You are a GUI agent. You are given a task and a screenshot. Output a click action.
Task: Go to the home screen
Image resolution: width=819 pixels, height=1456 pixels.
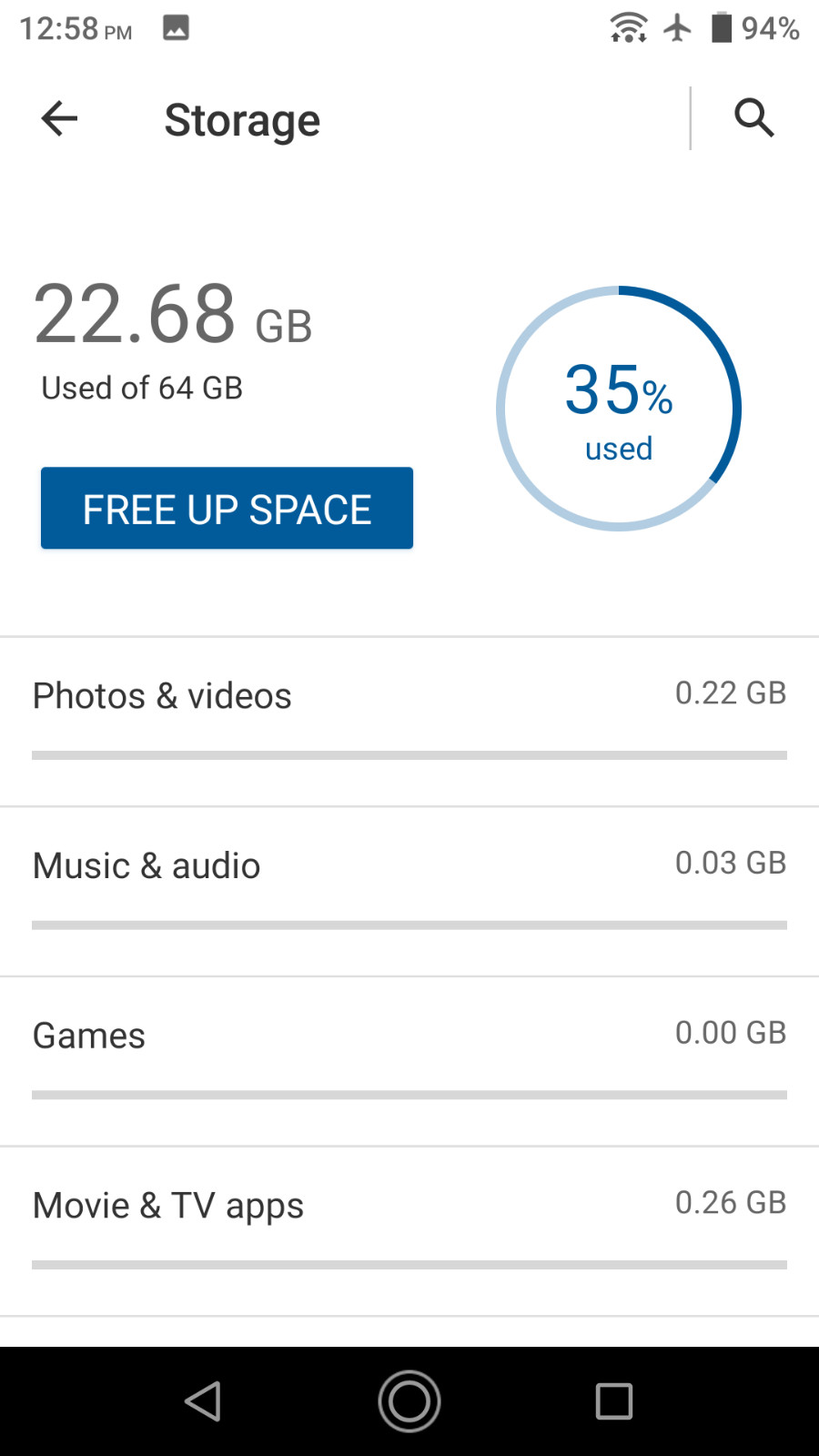[x=409, y=1401]
